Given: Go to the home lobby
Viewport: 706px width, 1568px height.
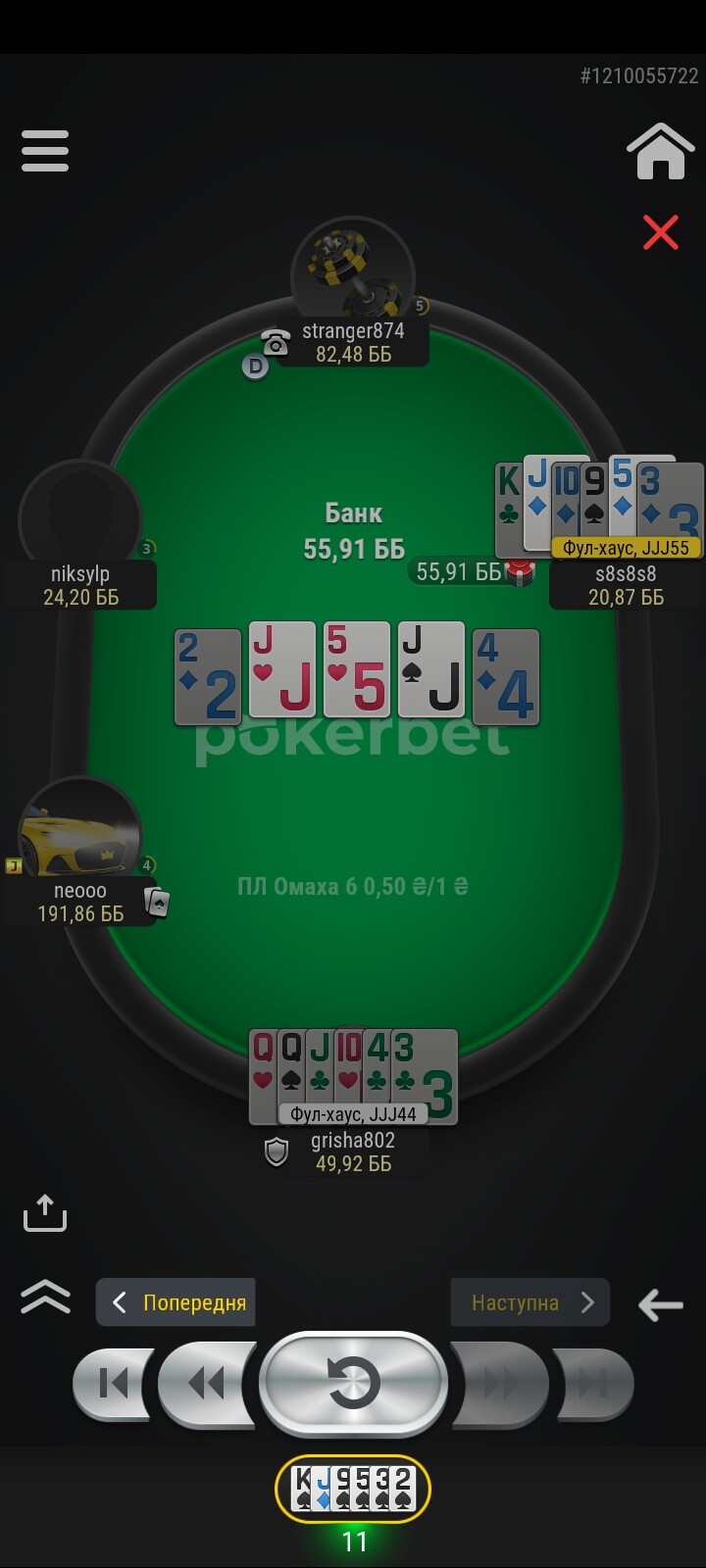Looking at the screenshot, I should pyautogui.click(x=660, y=152).
